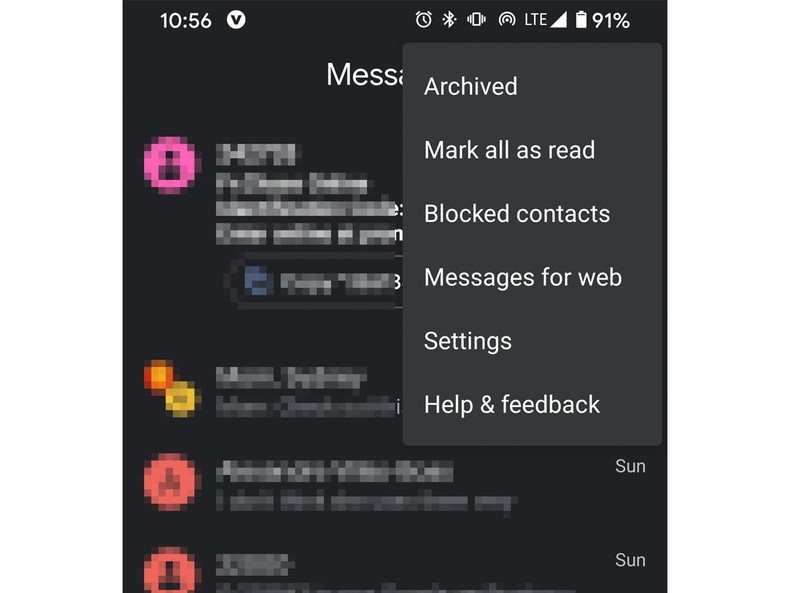The width and height of the screenshot is (790, 593).
Task: Open Help & feedback
Action: (x=511, y=405)
